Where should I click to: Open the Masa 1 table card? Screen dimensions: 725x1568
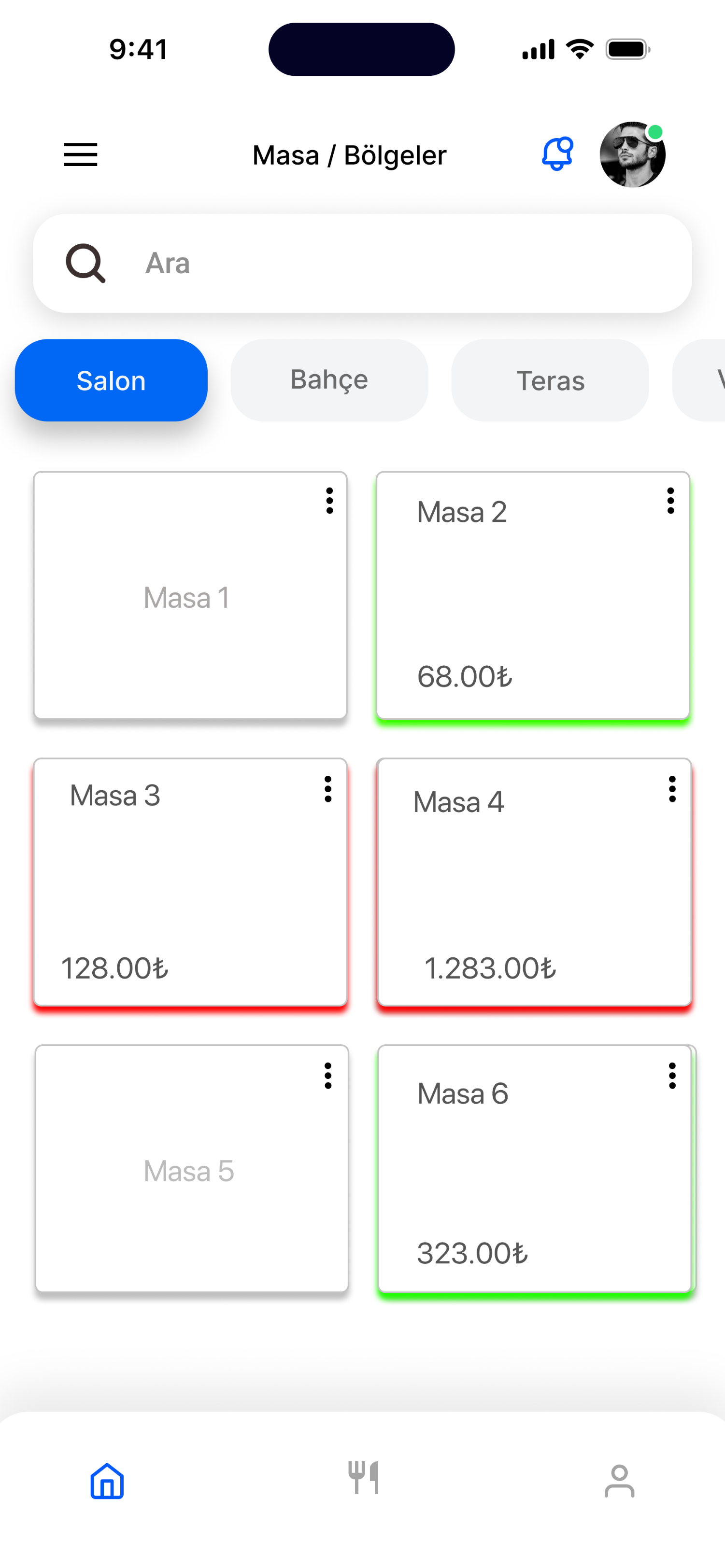tap(190, 595)
